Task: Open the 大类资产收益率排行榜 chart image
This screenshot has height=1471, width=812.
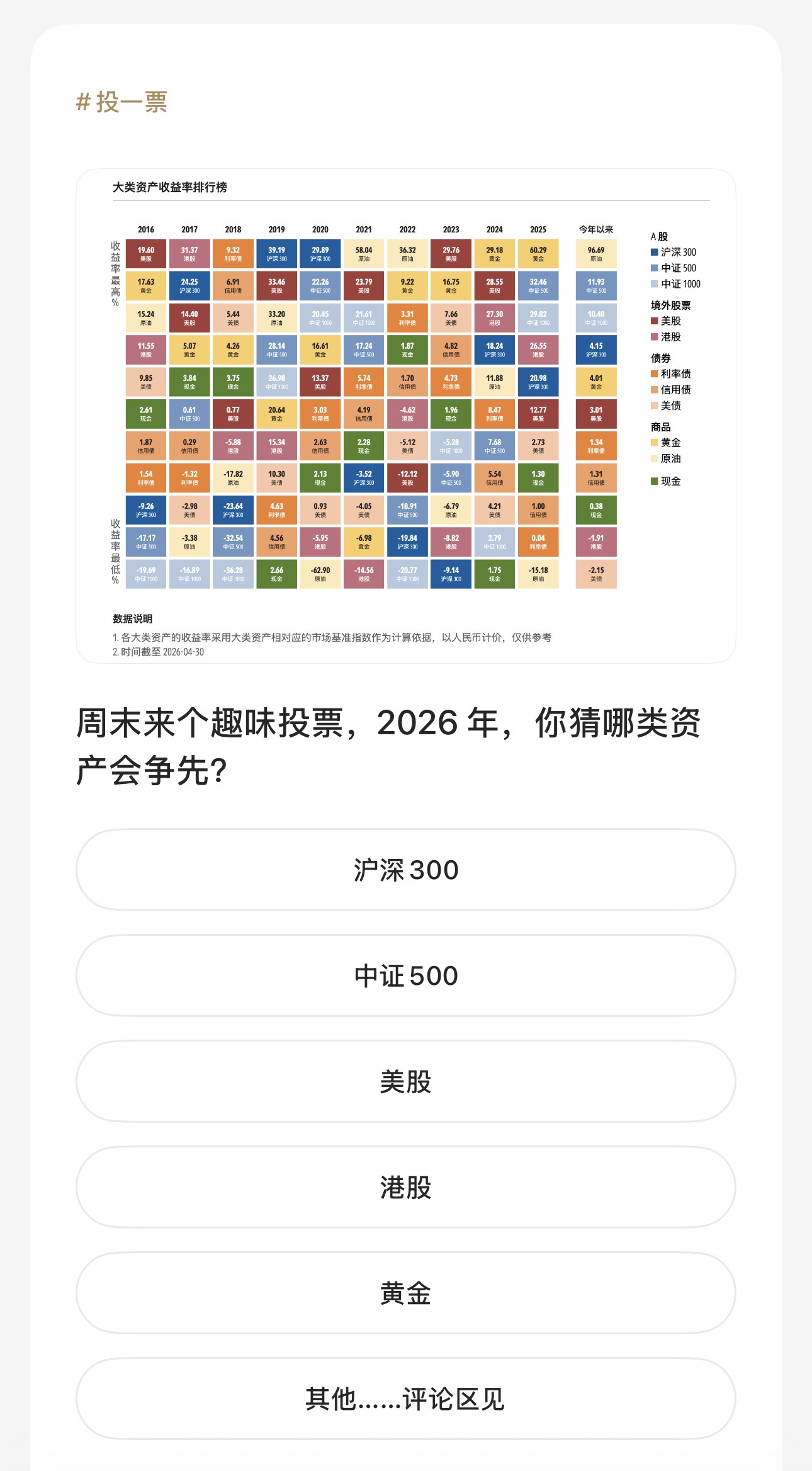Action: click(406, 416)
